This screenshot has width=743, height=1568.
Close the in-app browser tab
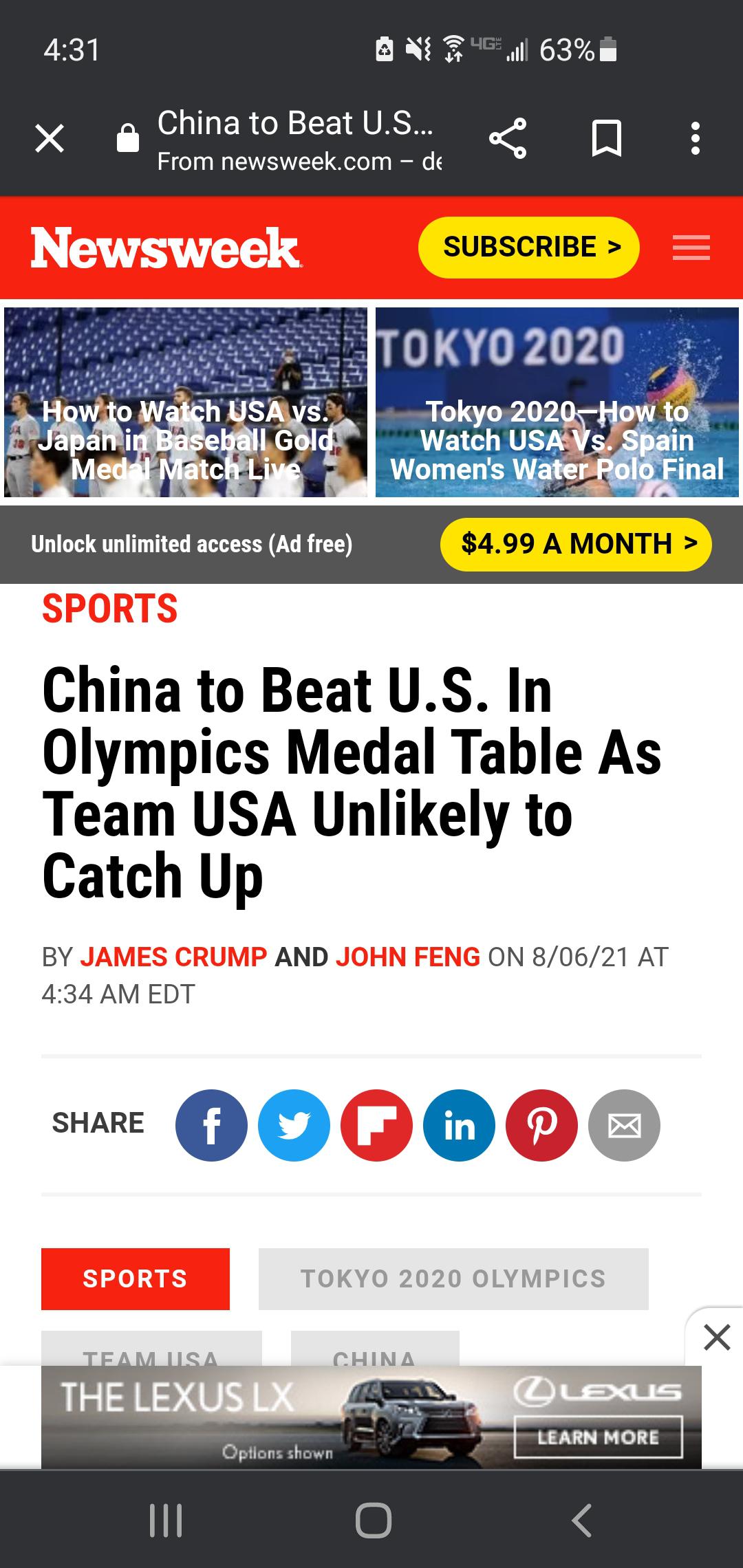point(50,138)
